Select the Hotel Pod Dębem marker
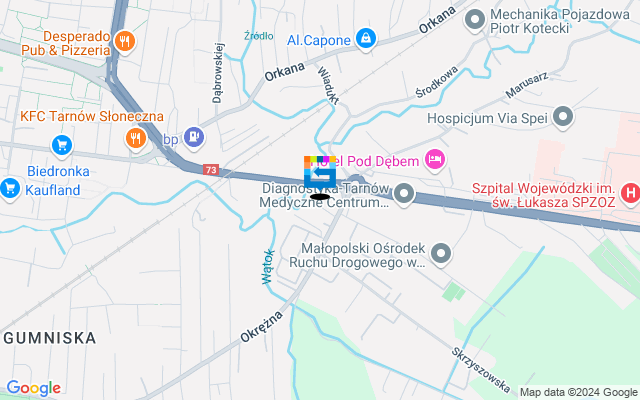The height and width of the screenshot is (400, 640). click(434, 158)
